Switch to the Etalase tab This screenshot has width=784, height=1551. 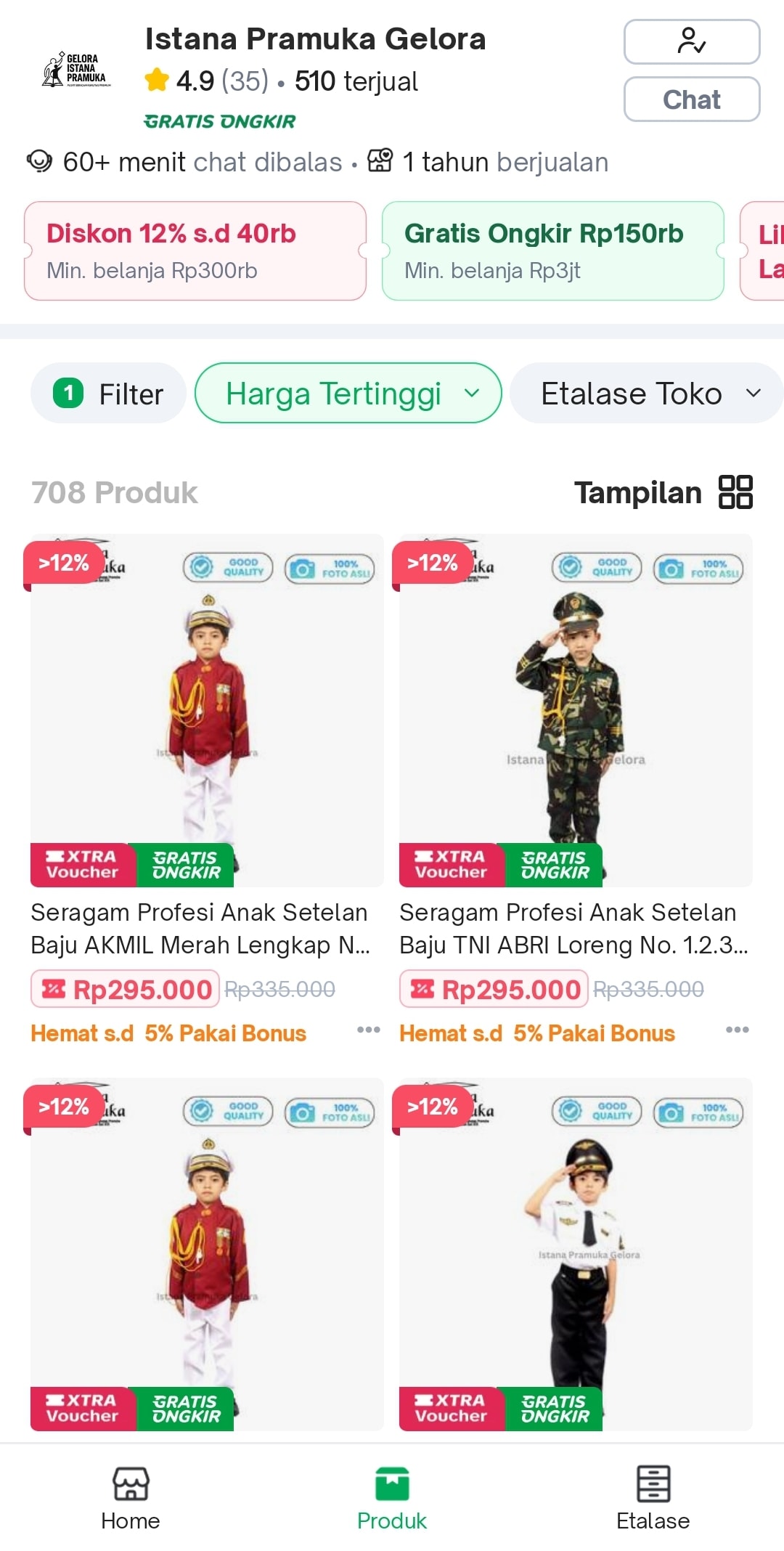tap(653, 1497)
